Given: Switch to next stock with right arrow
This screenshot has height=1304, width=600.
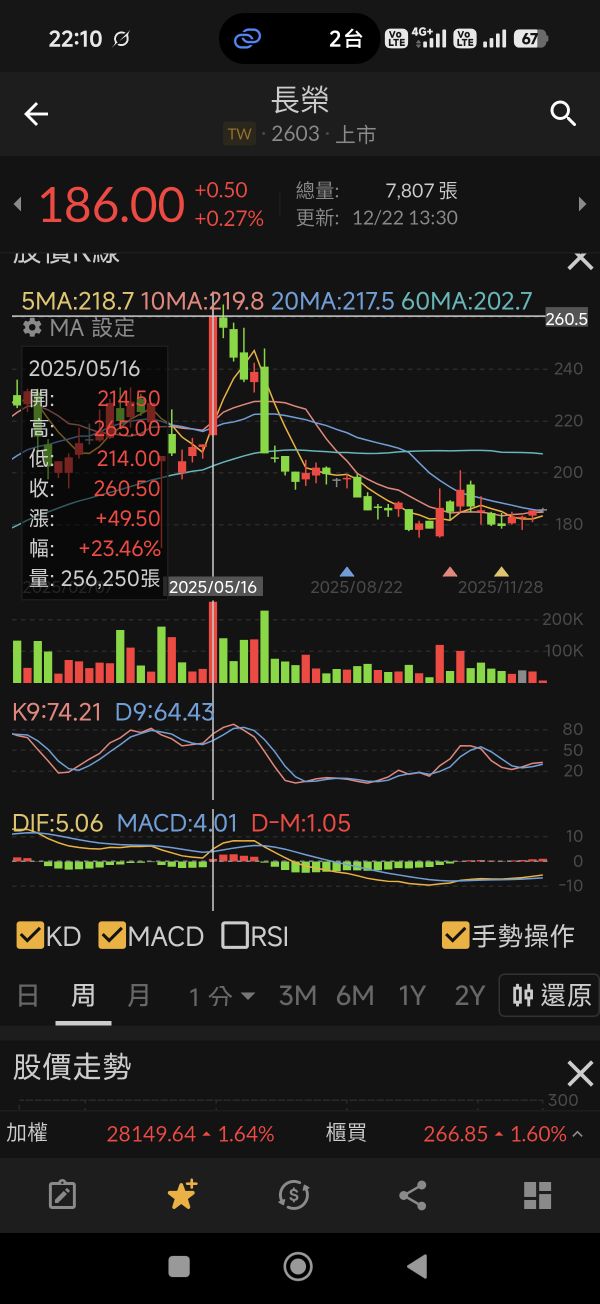Looking at the screenshot, I should click(x=583, y=205).
